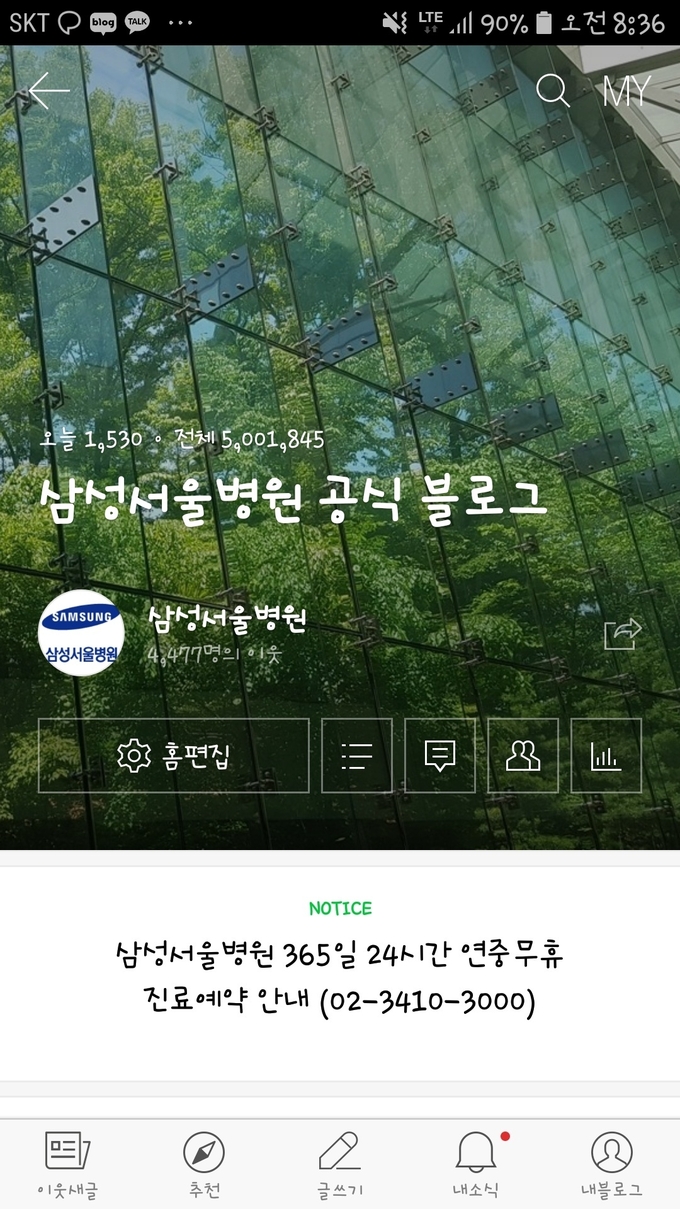Open the MY menu
The height and width of the screenshot is (1209, 680).
(x=627, y=91)
